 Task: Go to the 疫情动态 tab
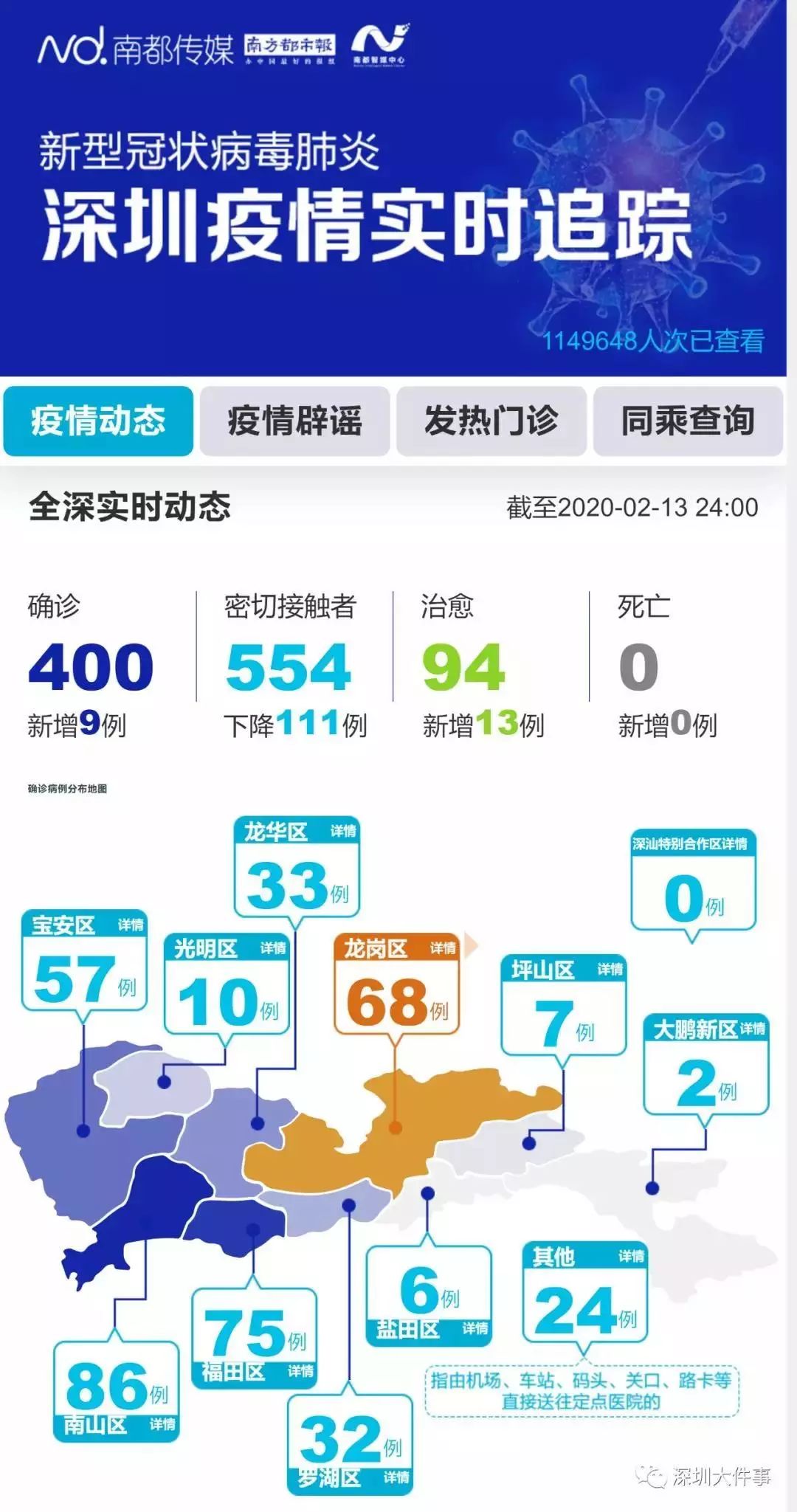(x=98, y=421)
